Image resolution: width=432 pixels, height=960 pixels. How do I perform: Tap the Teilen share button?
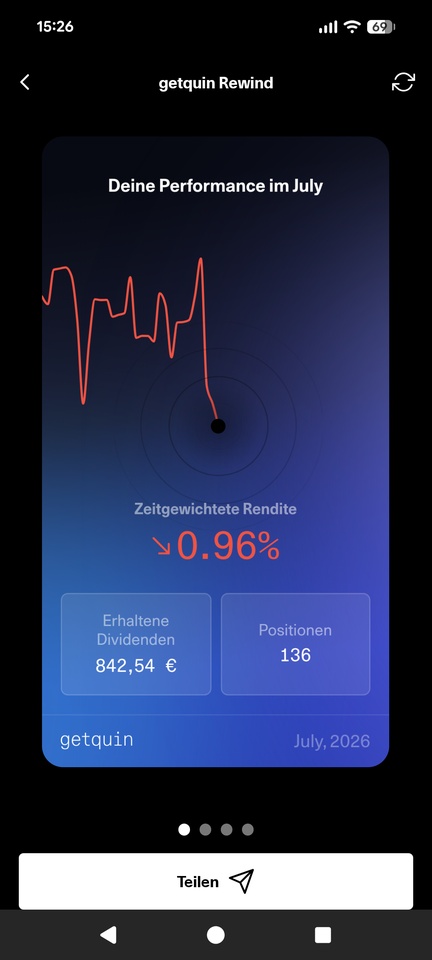tap(215, 881)
